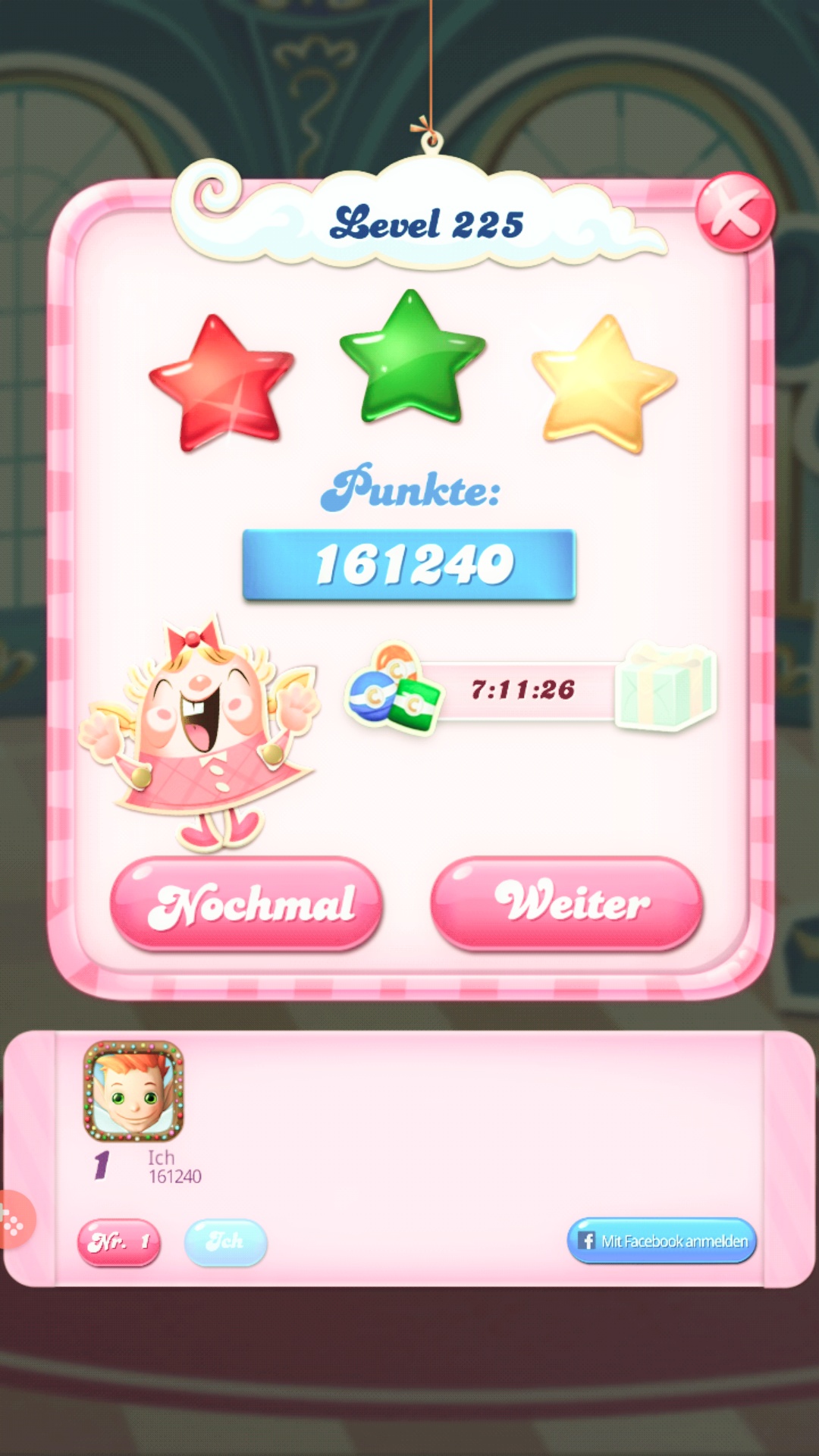
Task: Select the Ich leaderboard button
Action: click(225, 1242)
